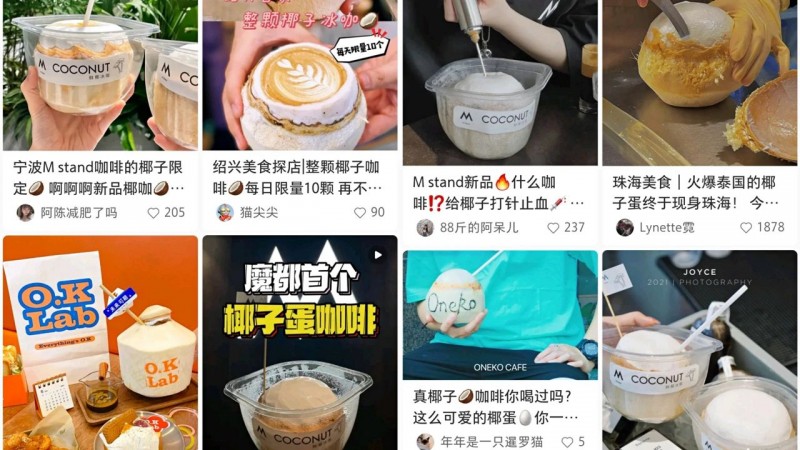This screenshot has height=450, width=800.
Task: Like Lynette霓's post with 1878 likes
Action: click(746, 228)
